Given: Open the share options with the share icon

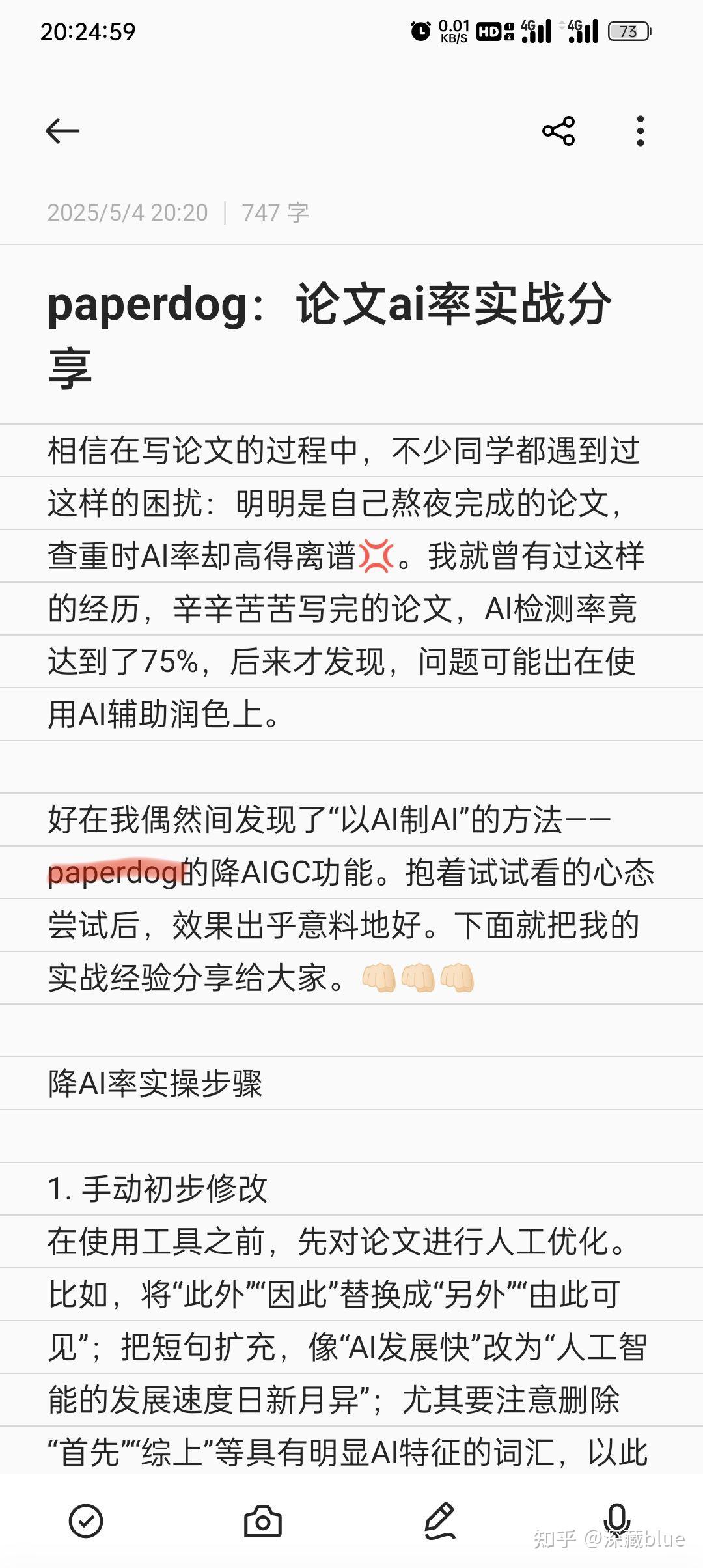Looking at the screenshot, I should click(558, 130).
